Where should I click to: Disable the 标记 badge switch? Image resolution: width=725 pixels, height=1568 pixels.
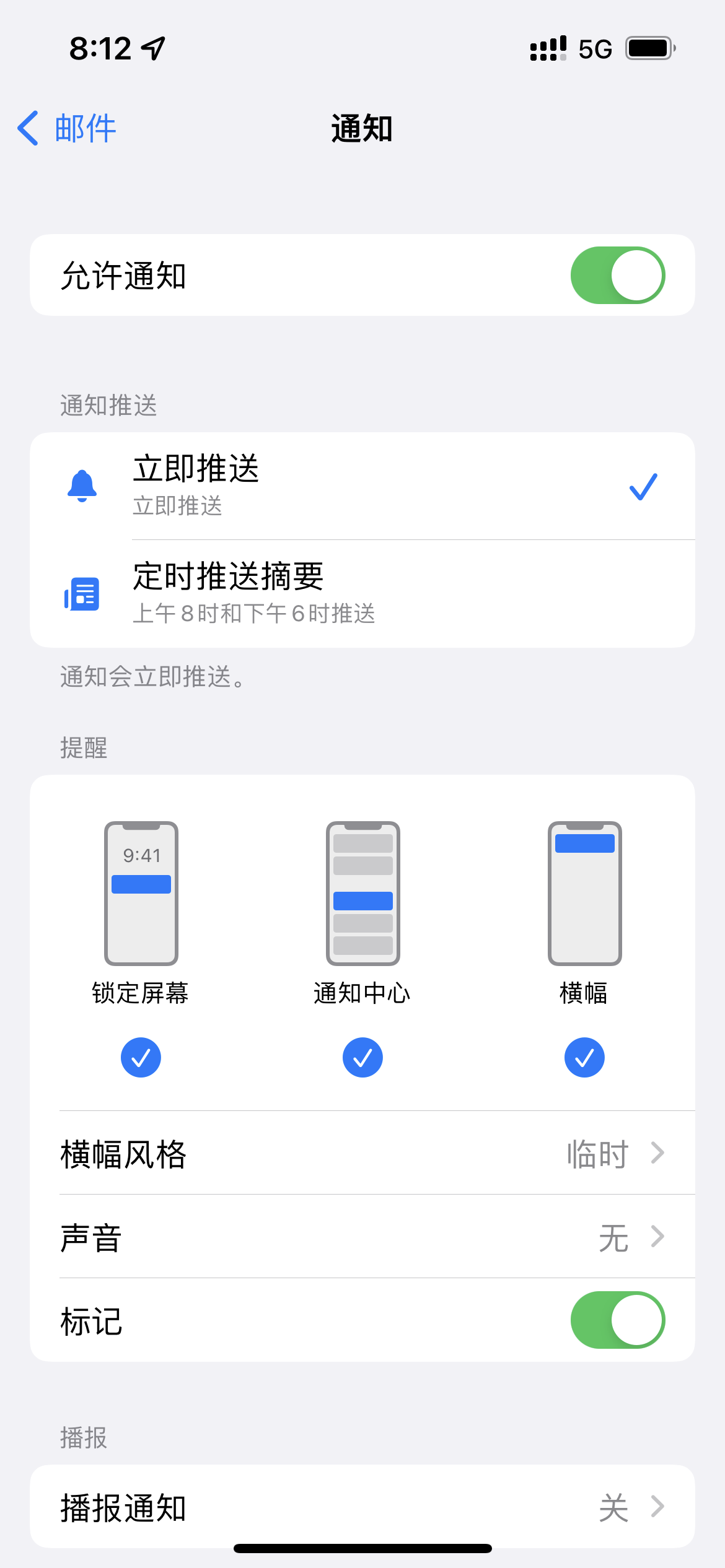coord(617,1320)
